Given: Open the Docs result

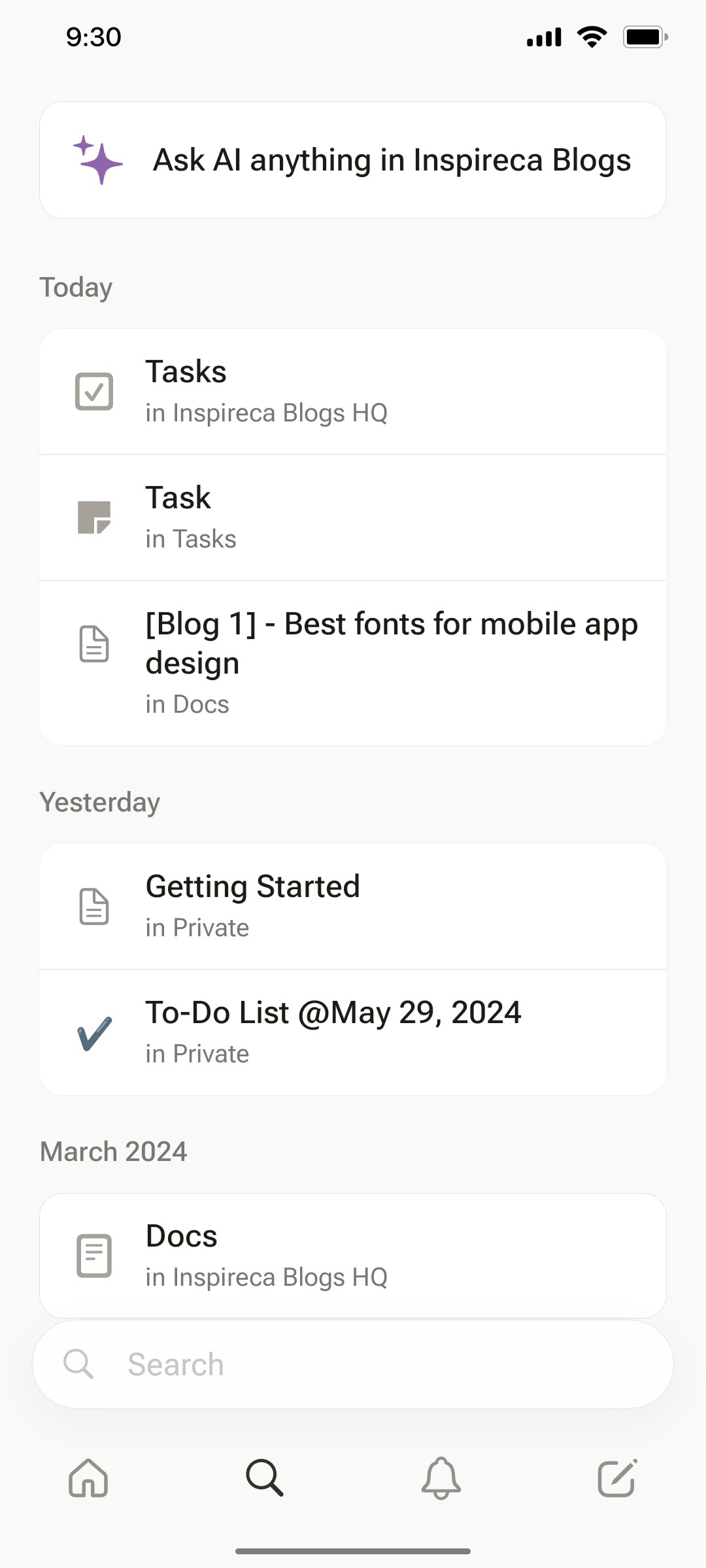Looking at the screenshot, I should point(353,1254).
